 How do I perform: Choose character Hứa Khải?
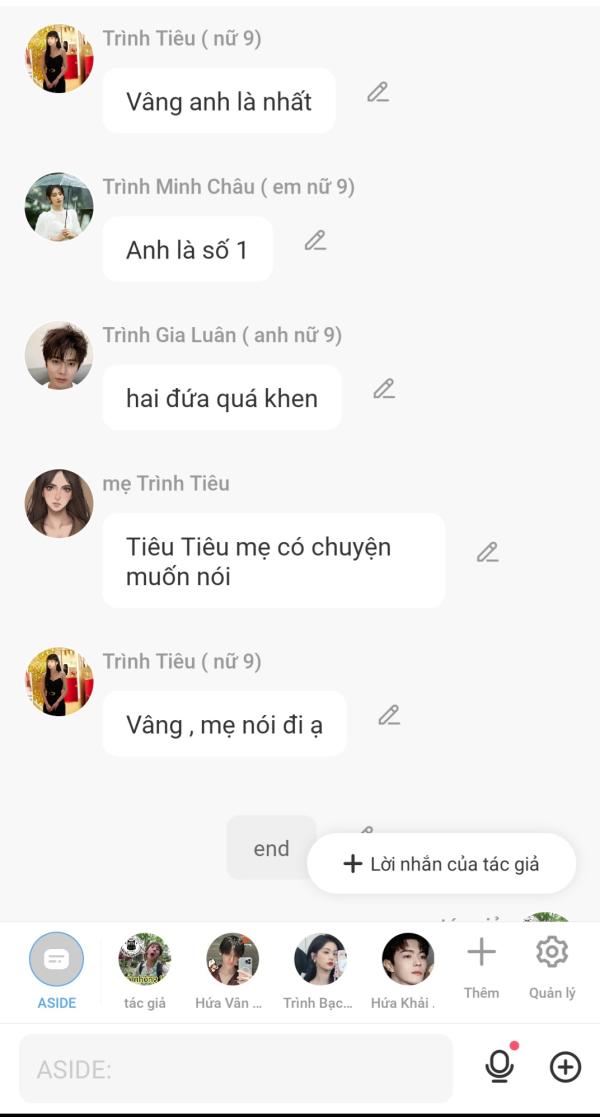(408, 970)
